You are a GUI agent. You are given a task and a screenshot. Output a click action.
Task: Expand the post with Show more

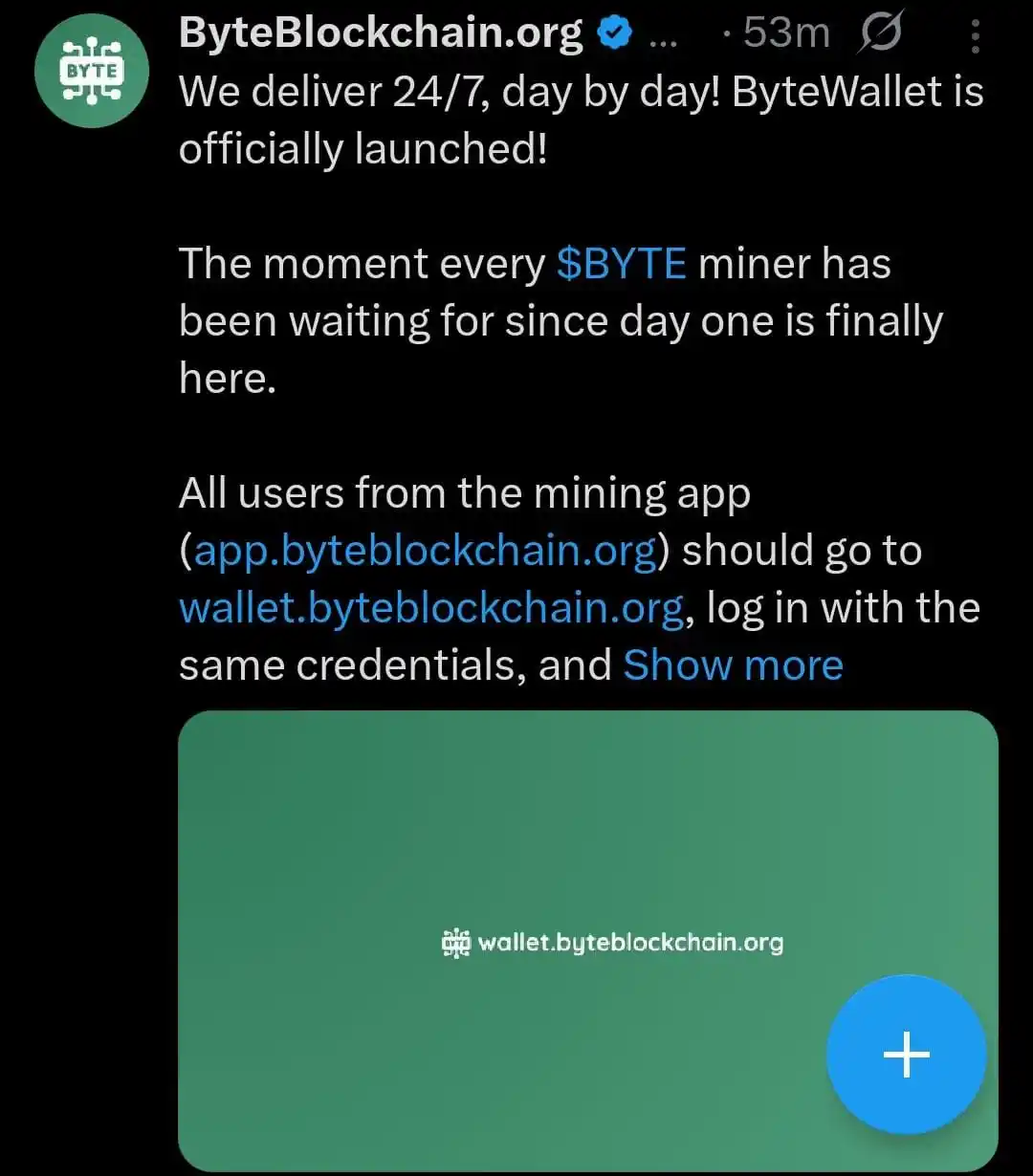tap(733, 665)
